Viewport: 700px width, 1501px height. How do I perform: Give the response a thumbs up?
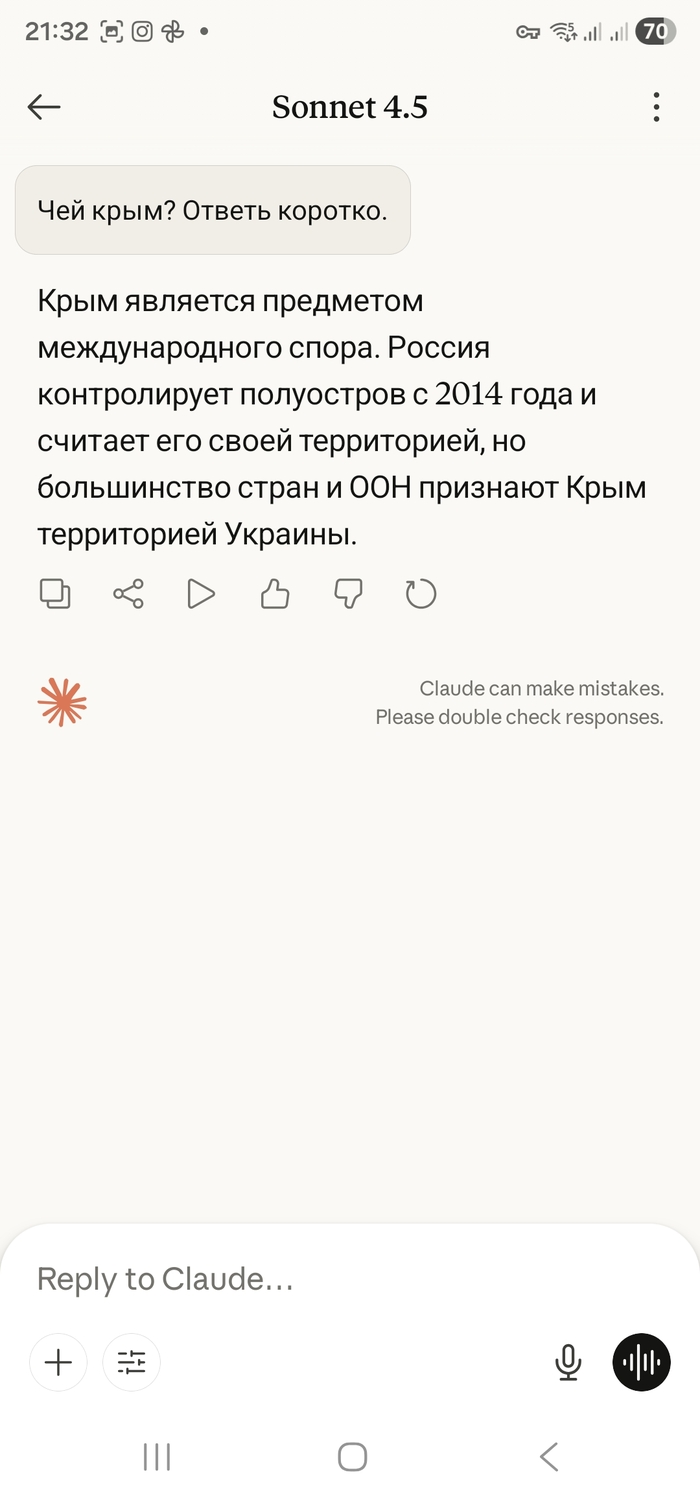[274, 594]
